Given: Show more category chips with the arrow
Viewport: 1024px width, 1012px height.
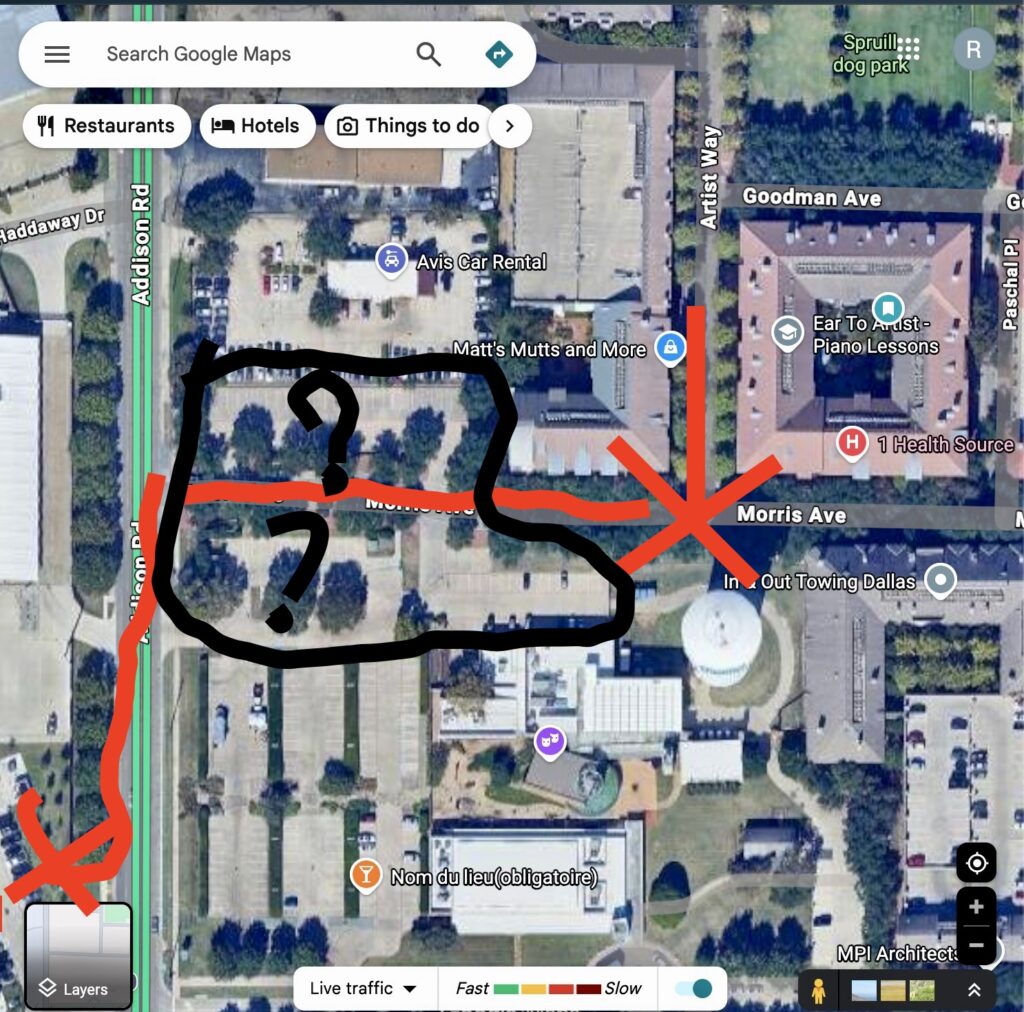Looking at the screenshot, I should (509, 126).
